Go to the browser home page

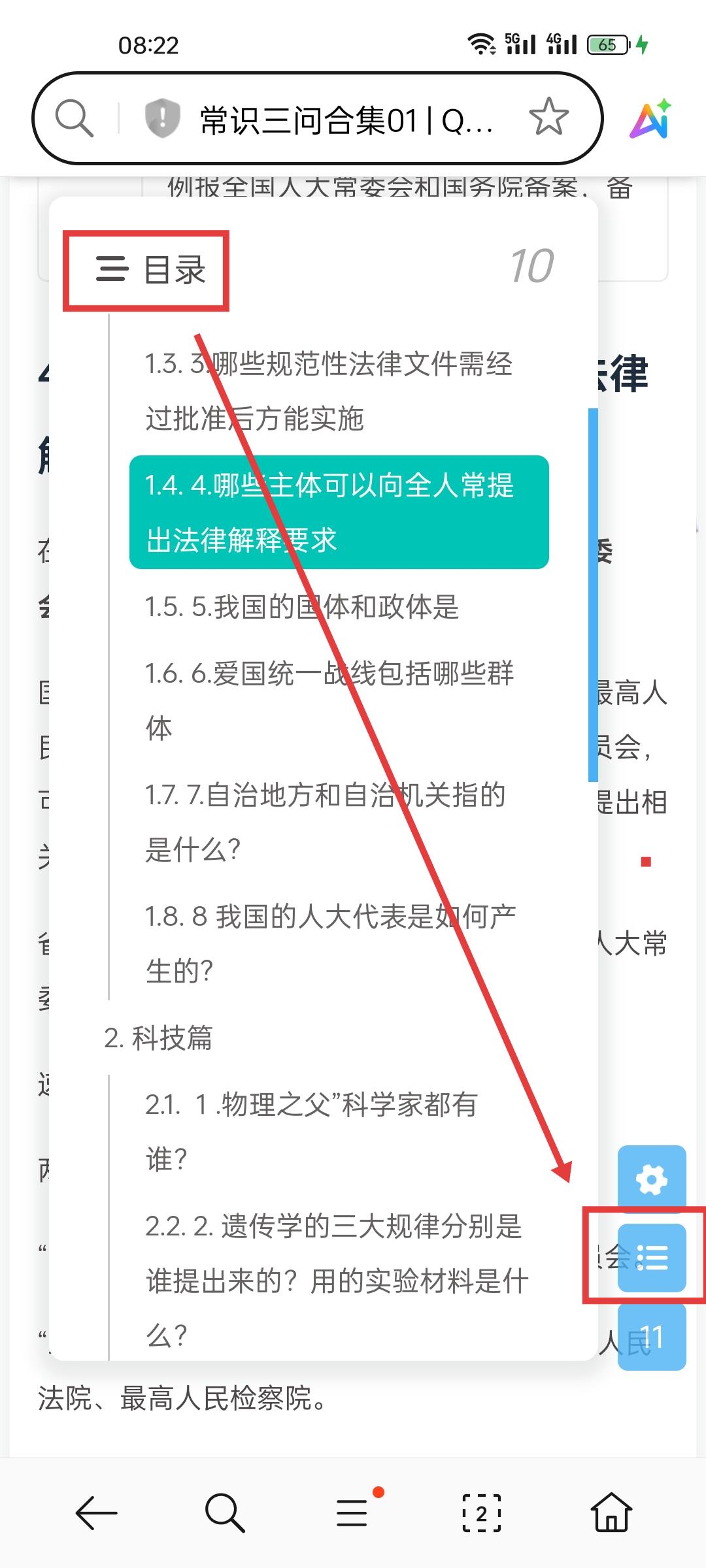[611, 1512]
